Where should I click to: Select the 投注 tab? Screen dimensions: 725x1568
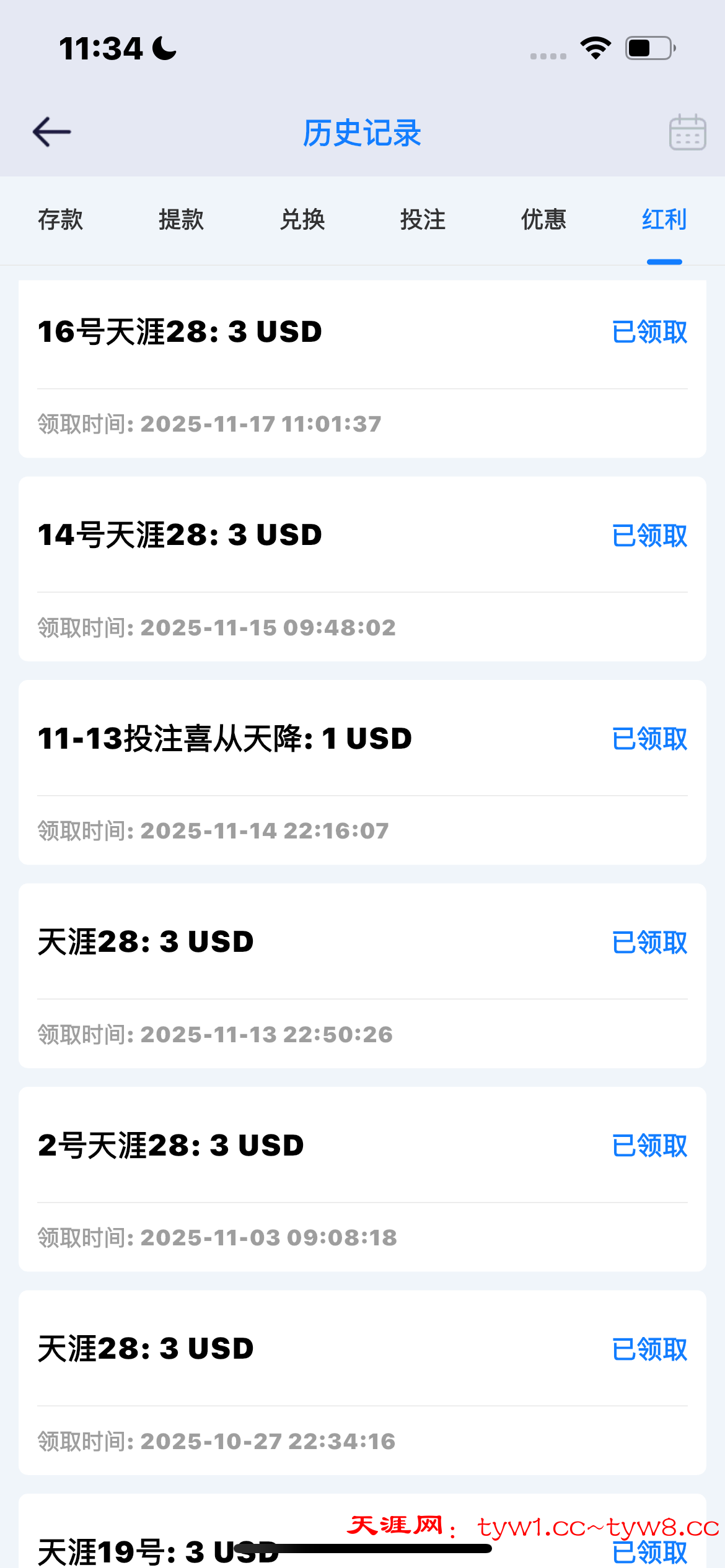click(423, 220)
